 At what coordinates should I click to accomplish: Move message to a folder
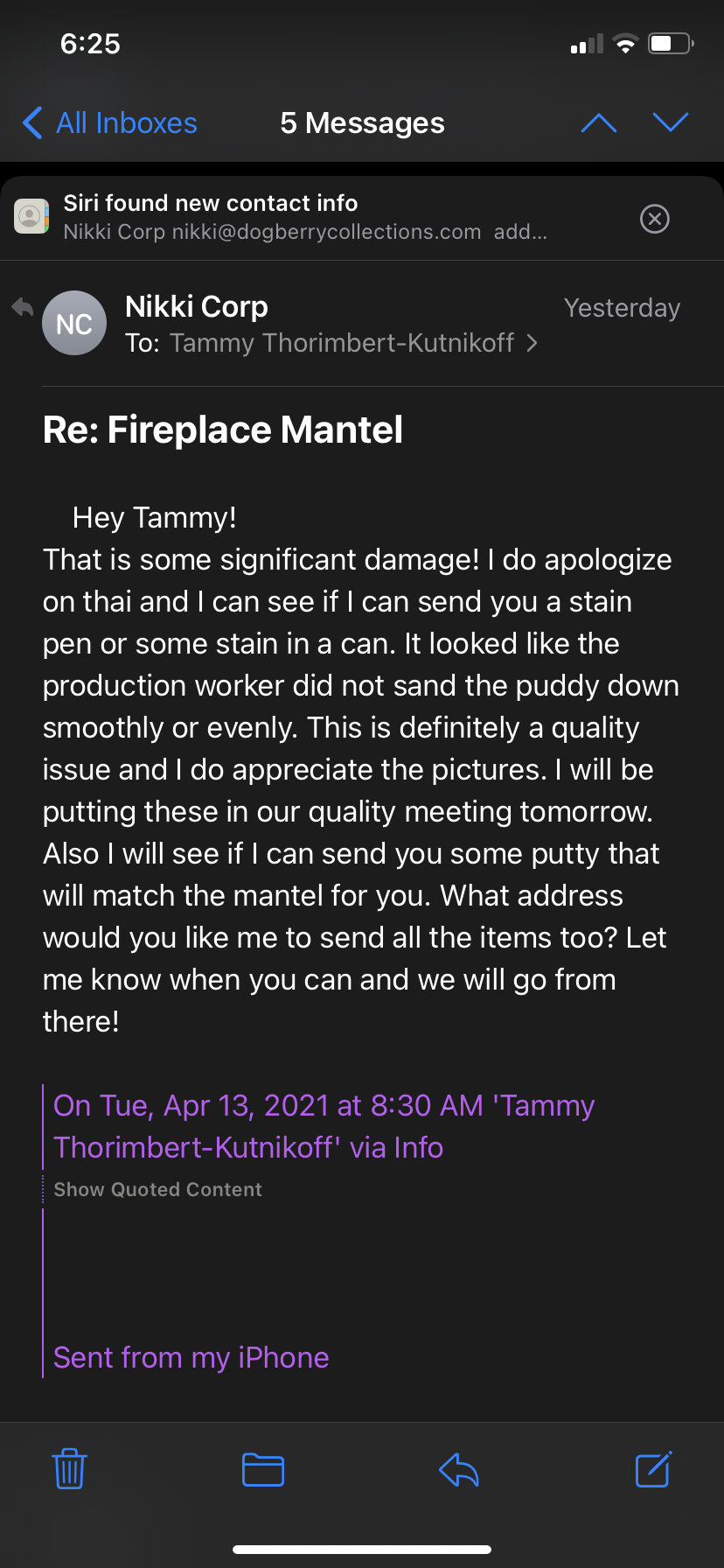(263, 1469)
